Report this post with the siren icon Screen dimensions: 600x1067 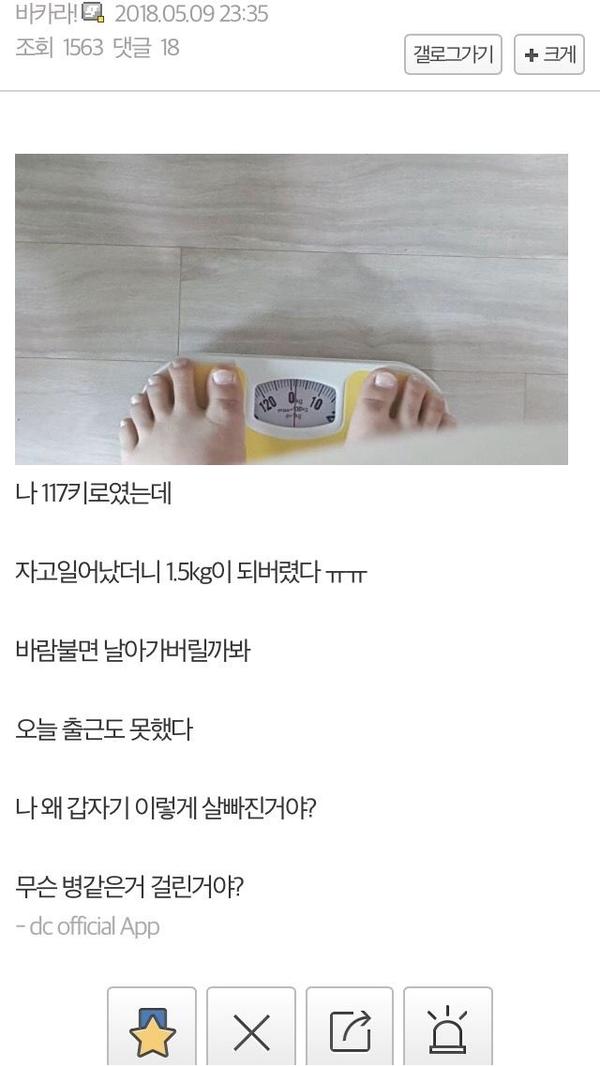tap(448, 1028)
